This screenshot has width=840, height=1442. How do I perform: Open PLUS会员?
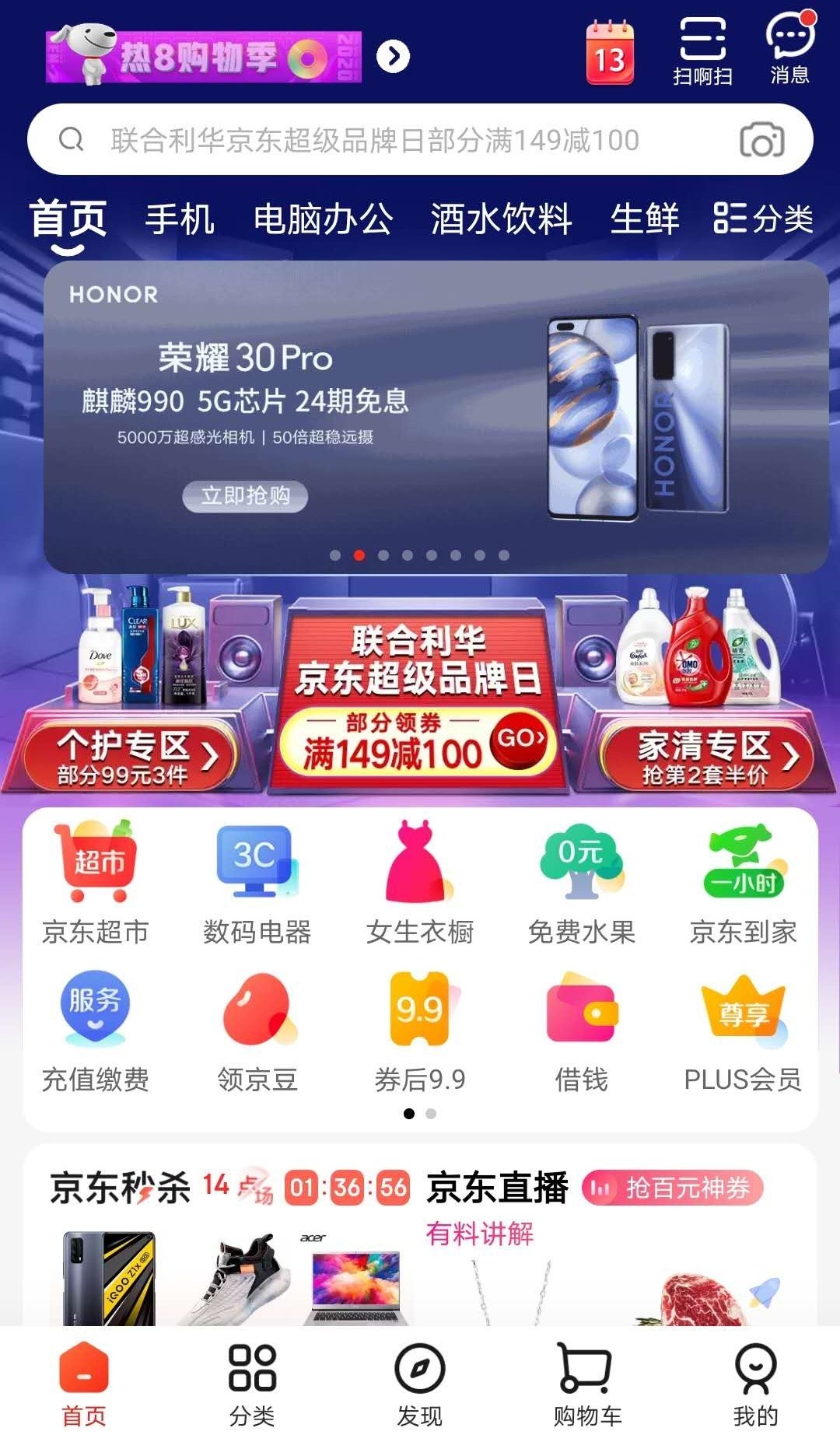pyautogui.click(x=742, y=1031)
